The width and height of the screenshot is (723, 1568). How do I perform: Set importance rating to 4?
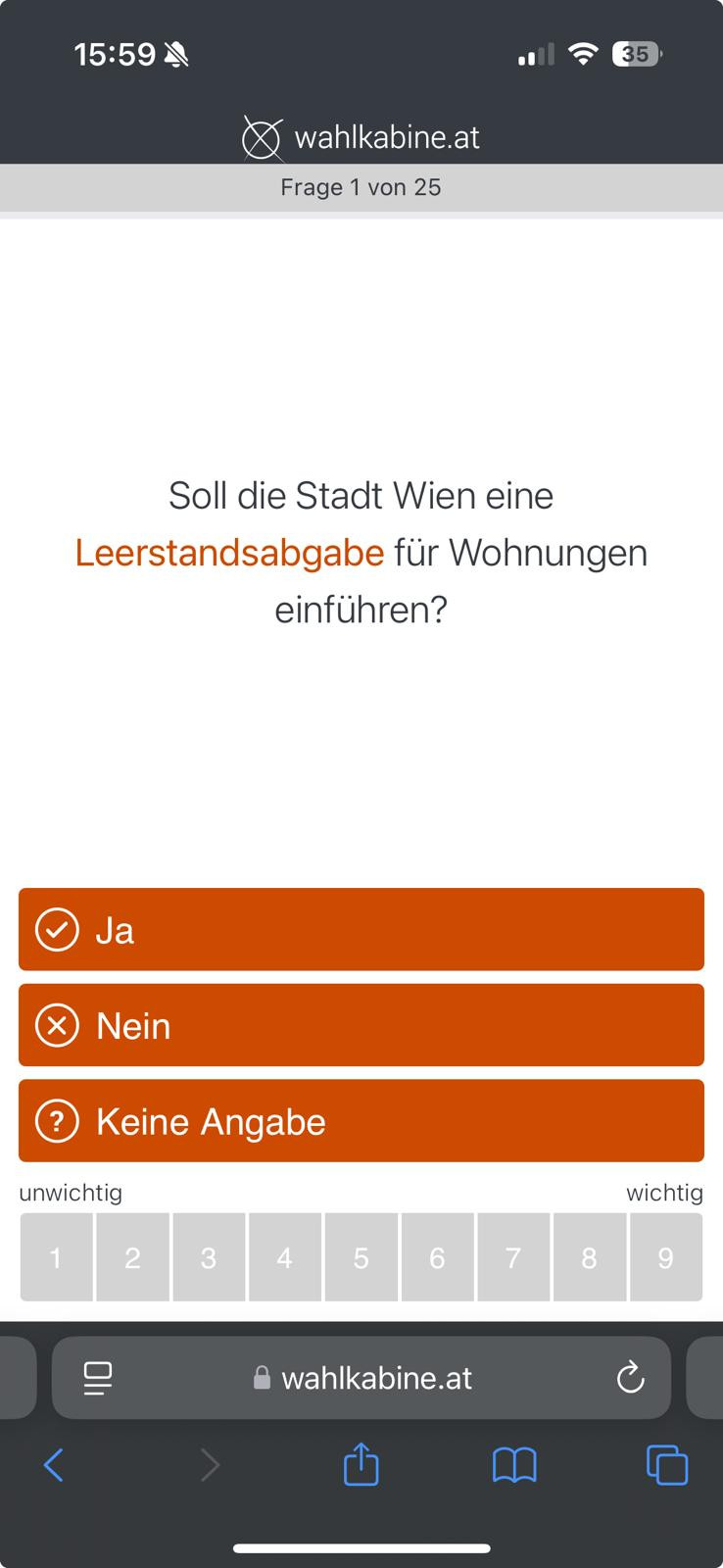point(285,1257)
